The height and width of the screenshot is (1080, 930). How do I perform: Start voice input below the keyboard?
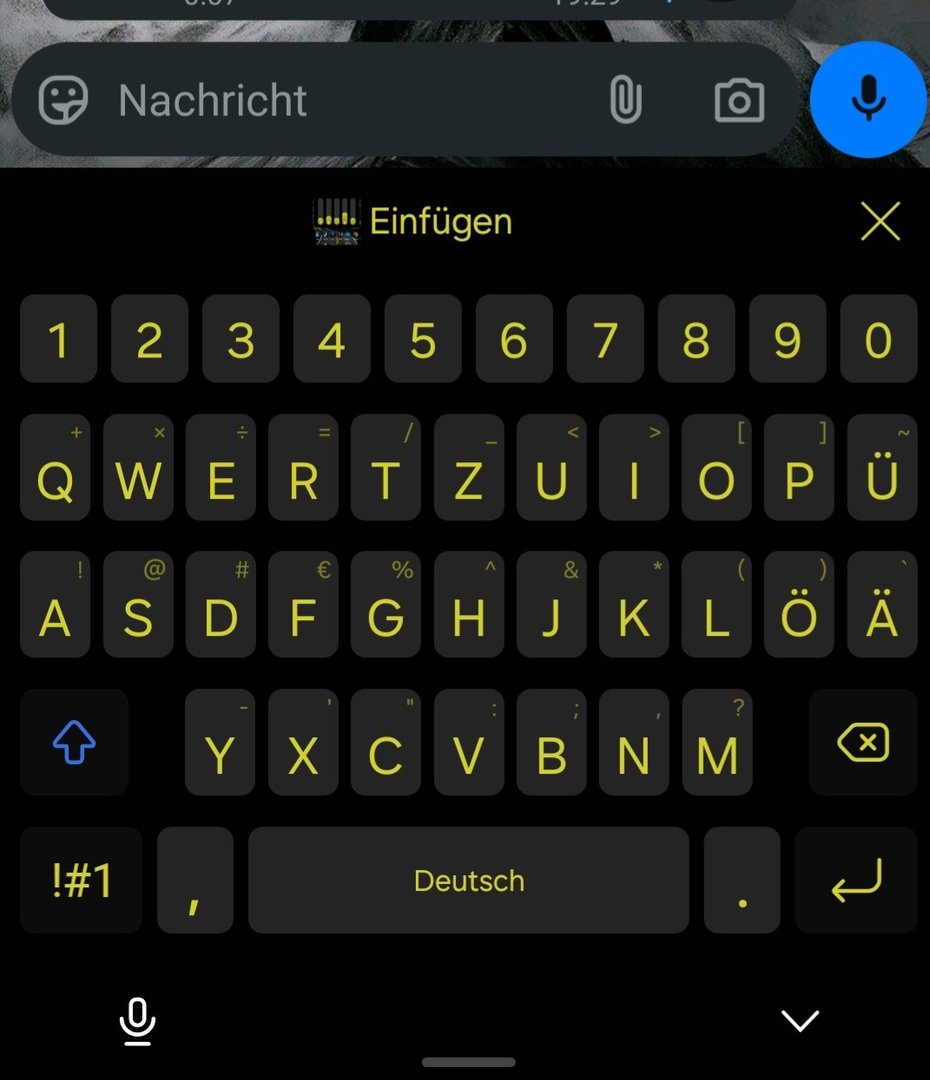click(137, 1021)
